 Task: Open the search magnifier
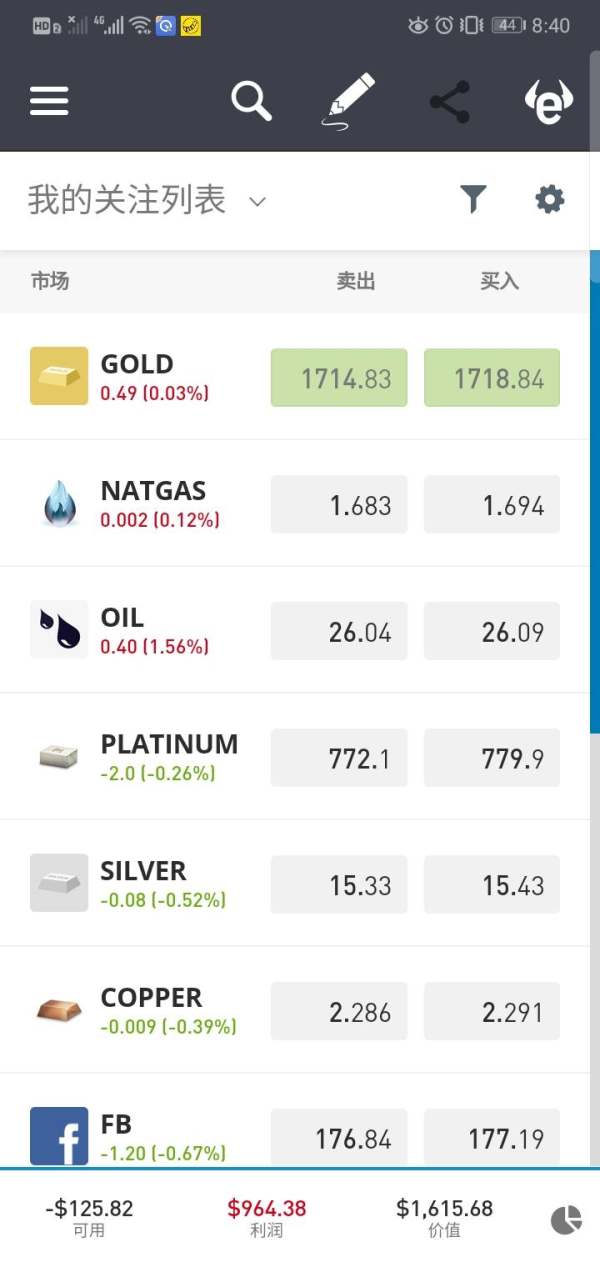point(251,101)
